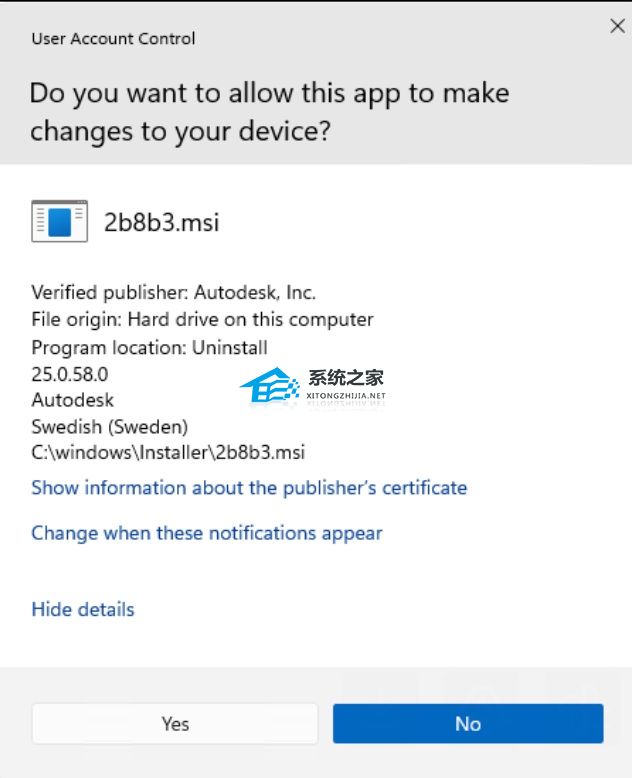Collapse the dialog with Hide details

tap(82, 609)
